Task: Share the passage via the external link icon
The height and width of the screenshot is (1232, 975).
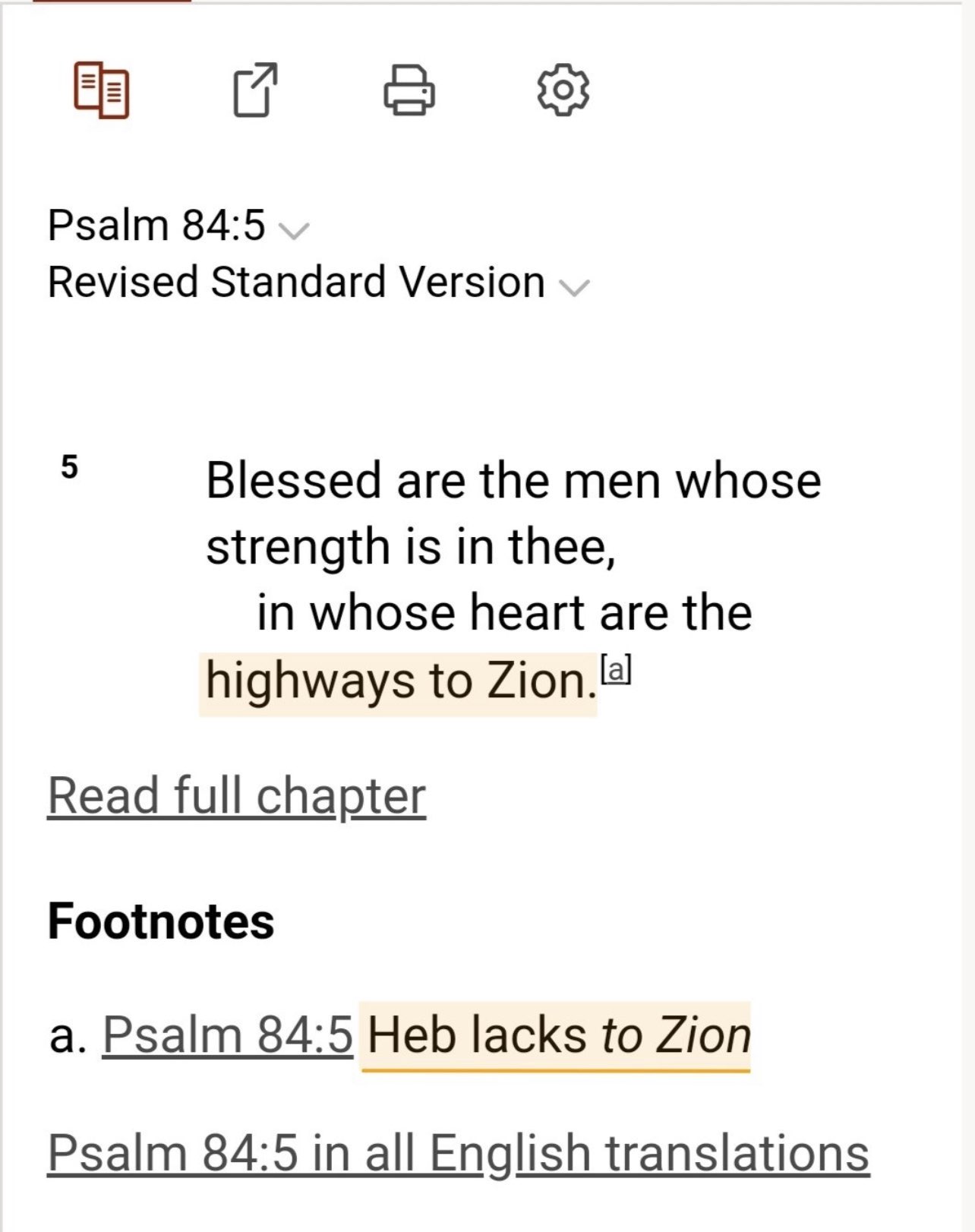Action: 255,90
